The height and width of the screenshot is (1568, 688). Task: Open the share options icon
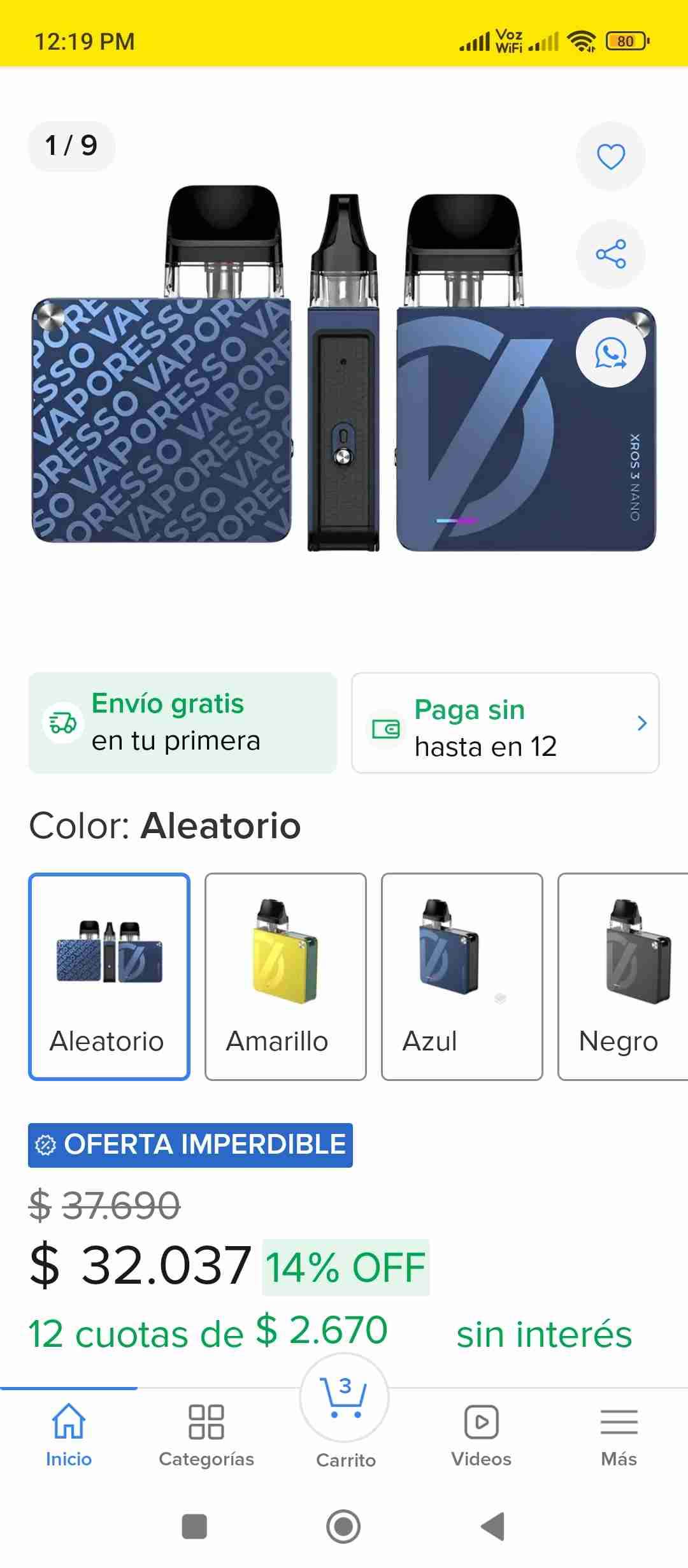click(610, 255)
